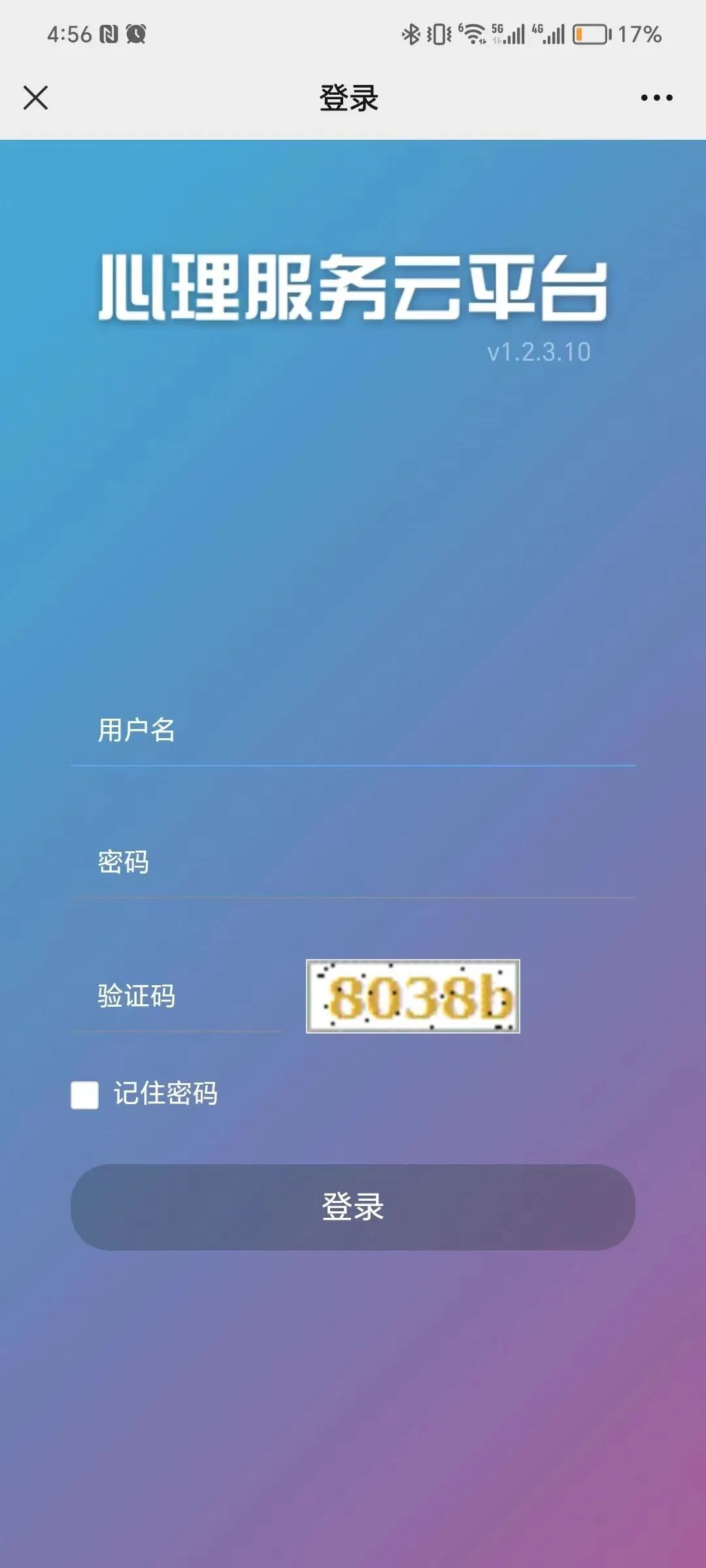Check the 记住密码 checkbox

pyautogui.click(x=85, y=1095)
